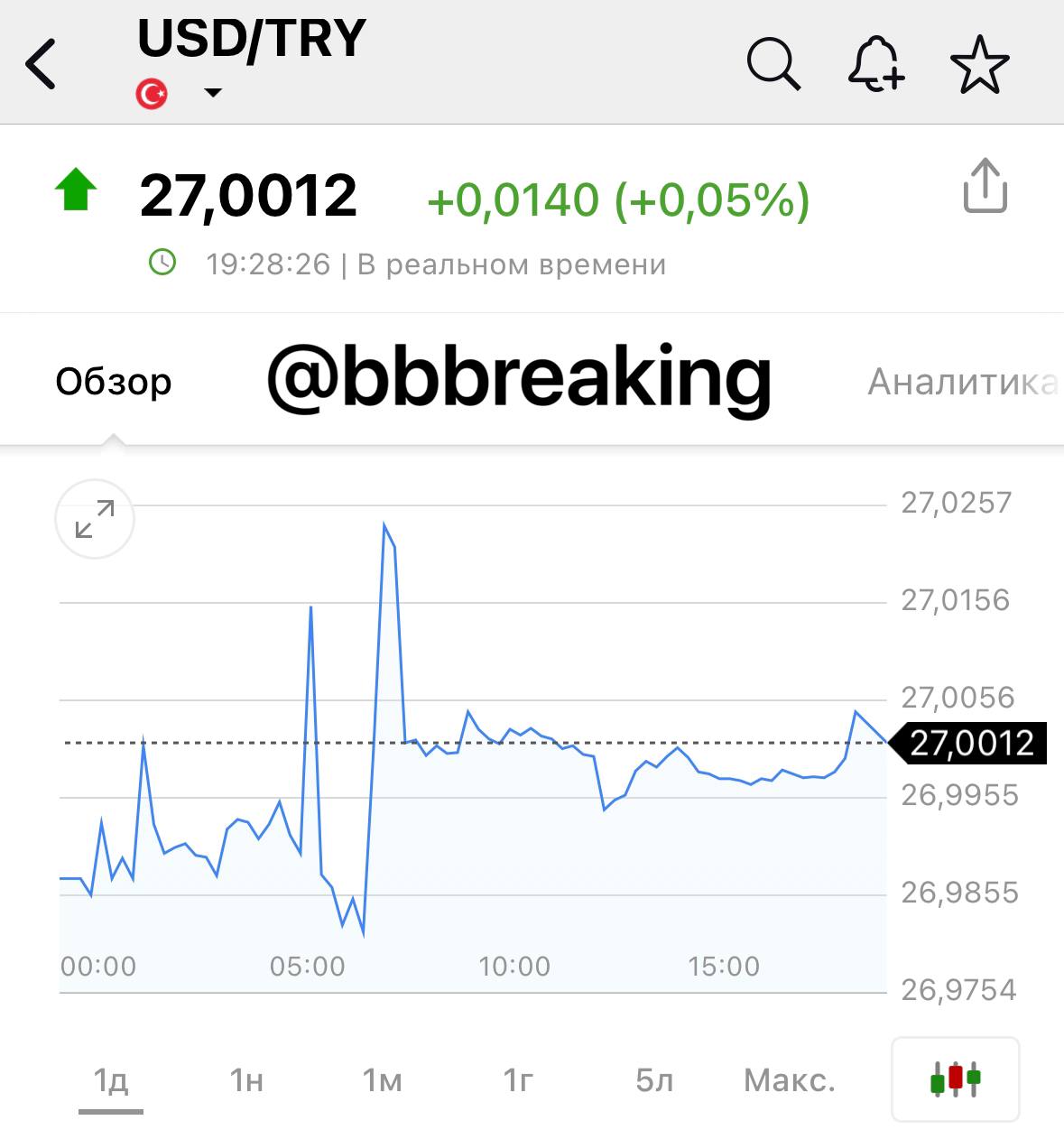Viewport: 1064px width, 1148px height.
Task: Expand the chart to fullscreen
Action: [x=95, y=519]
